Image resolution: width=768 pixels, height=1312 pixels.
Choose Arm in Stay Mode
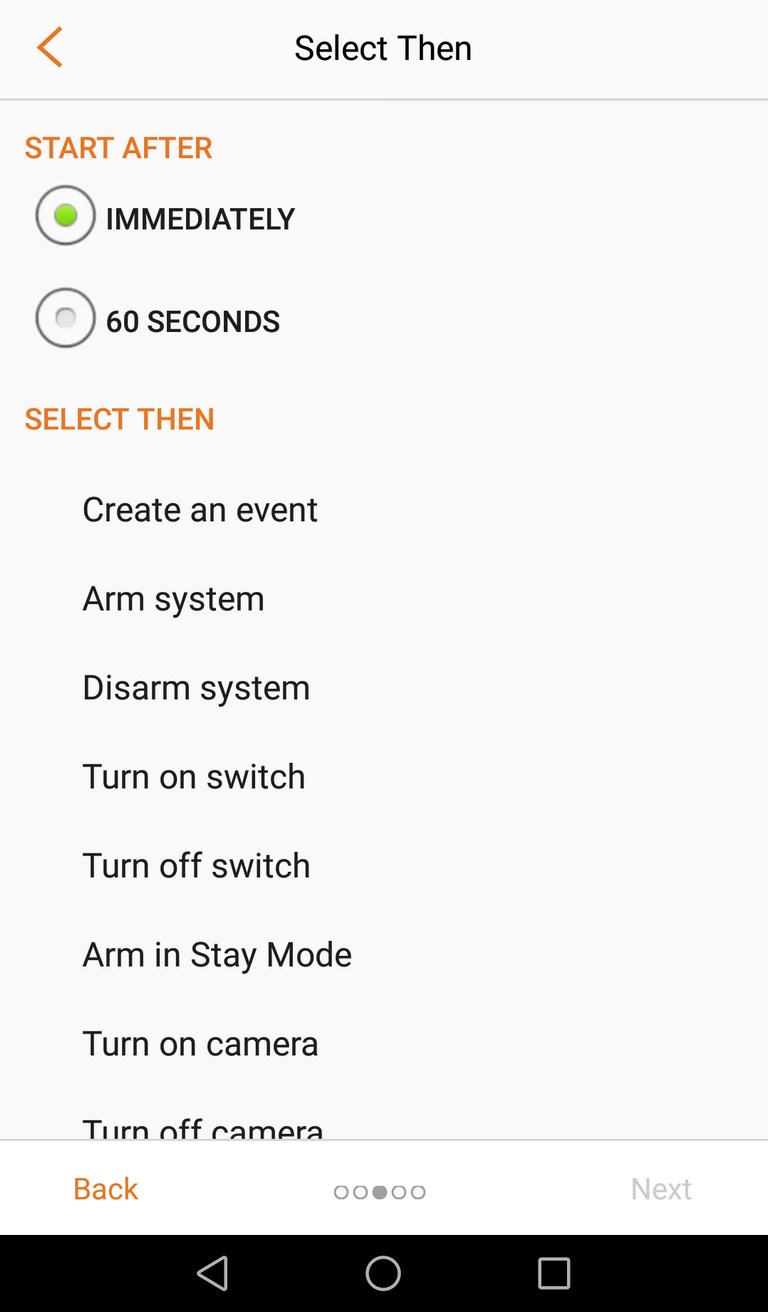point(384,955)
